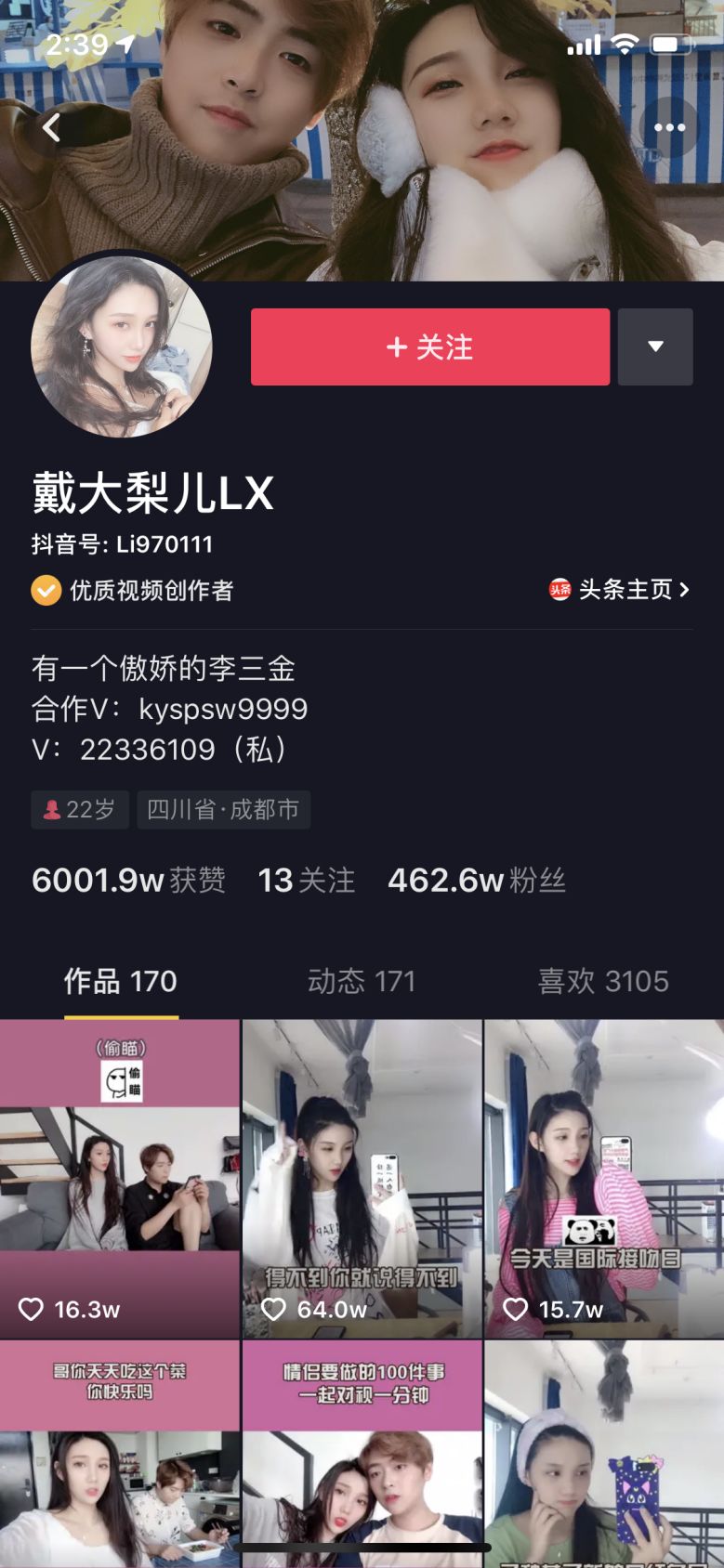View the round profile avatar

pos(122,346)
